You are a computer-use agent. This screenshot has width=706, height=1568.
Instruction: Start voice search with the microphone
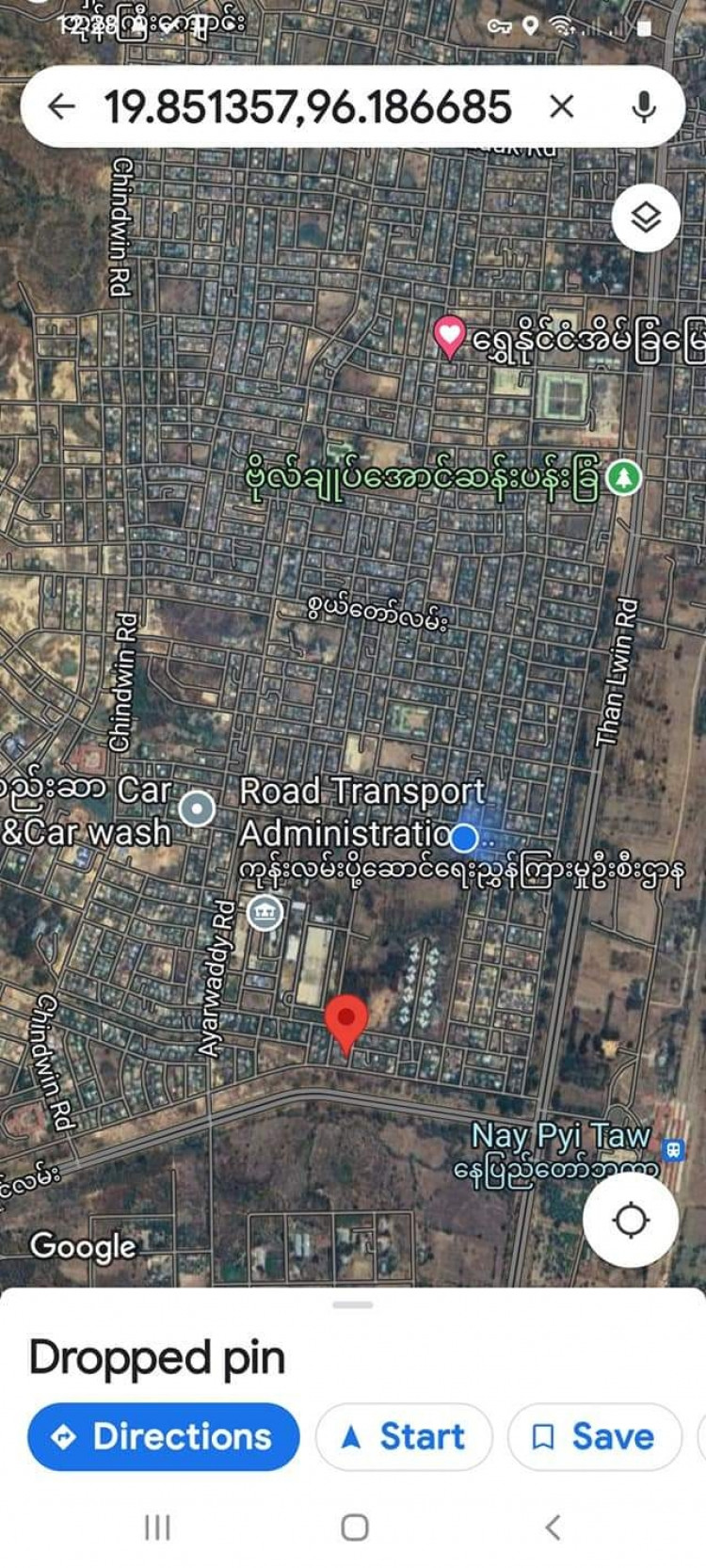(x=644, y=106)
